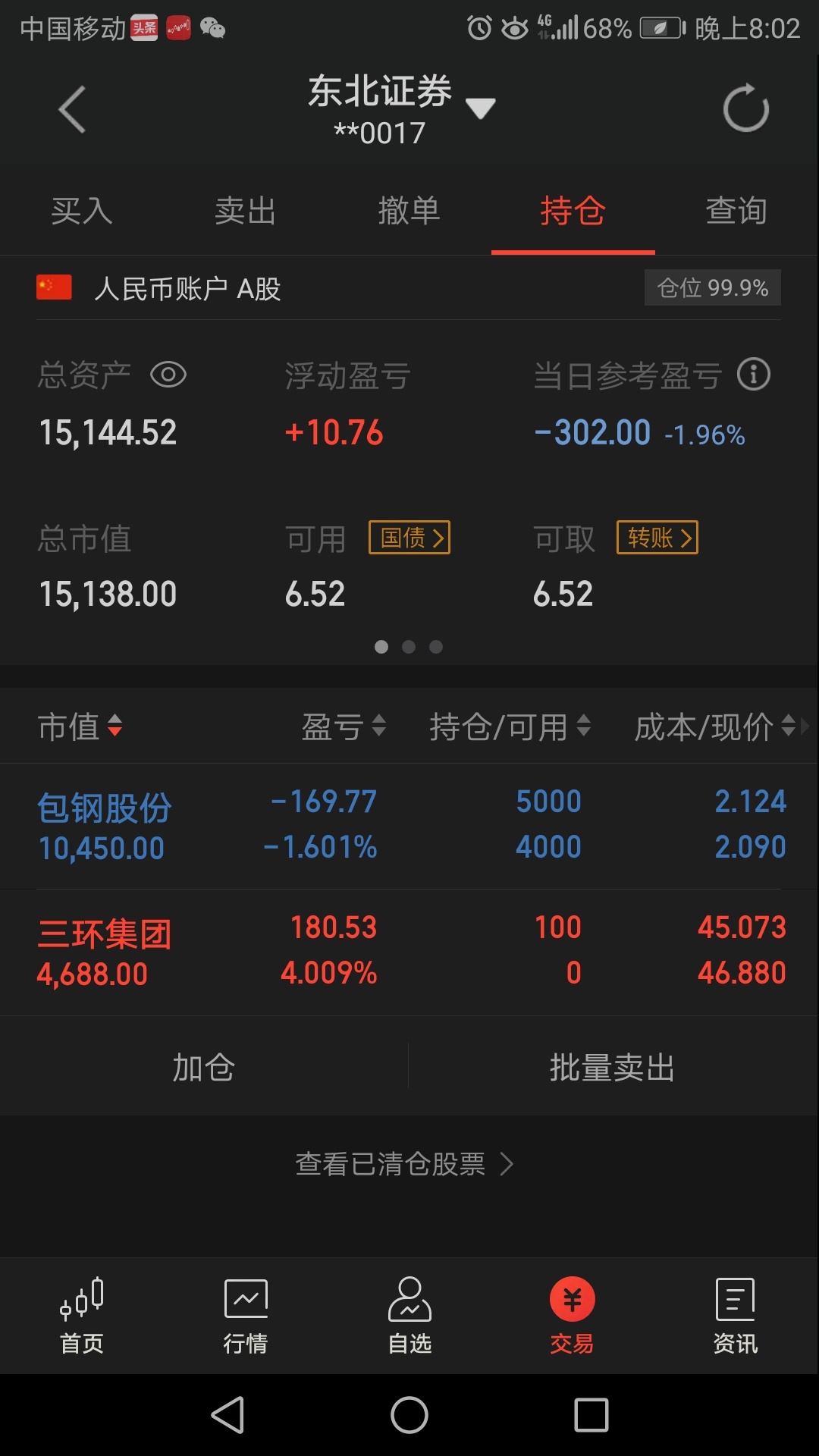Screen dimensions: 819x1456
Task: Switch to the 行情 bottom tab
Action: (246, 1316)
